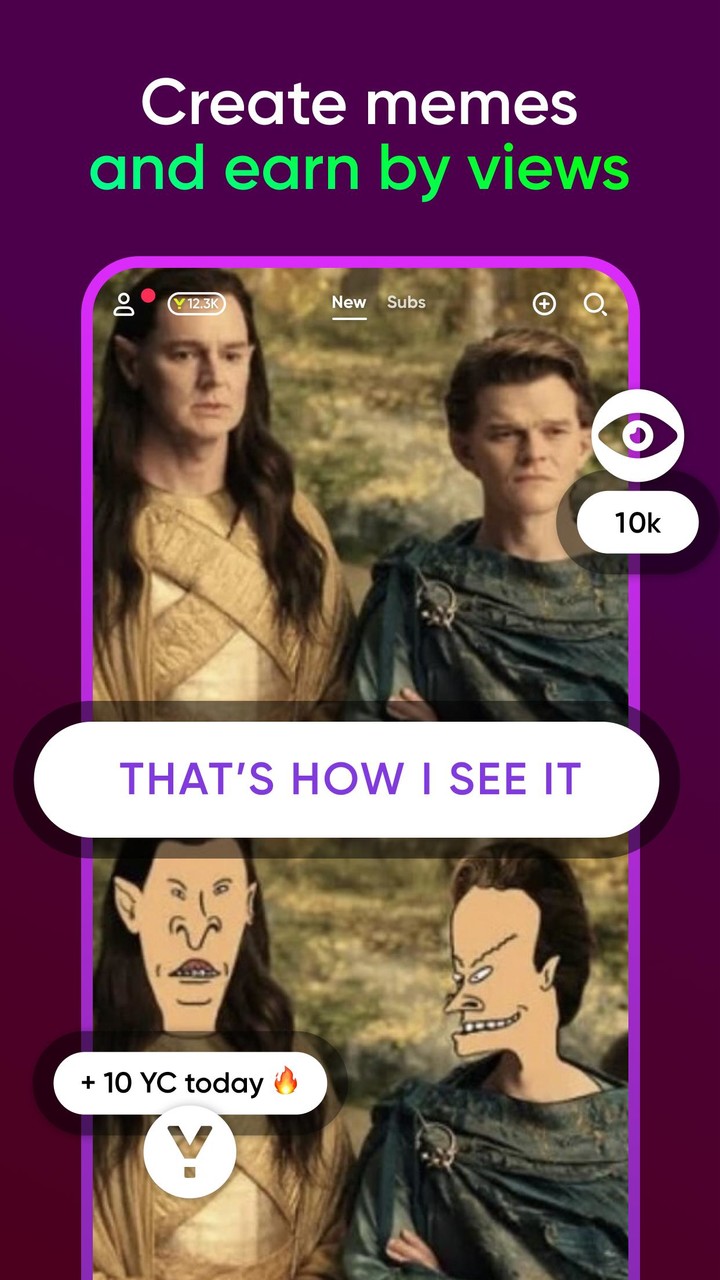Image resolution: width=720 pixels, height=1280 pixels.
Task: Switch to the Subs tab
Action: (405, 302)
